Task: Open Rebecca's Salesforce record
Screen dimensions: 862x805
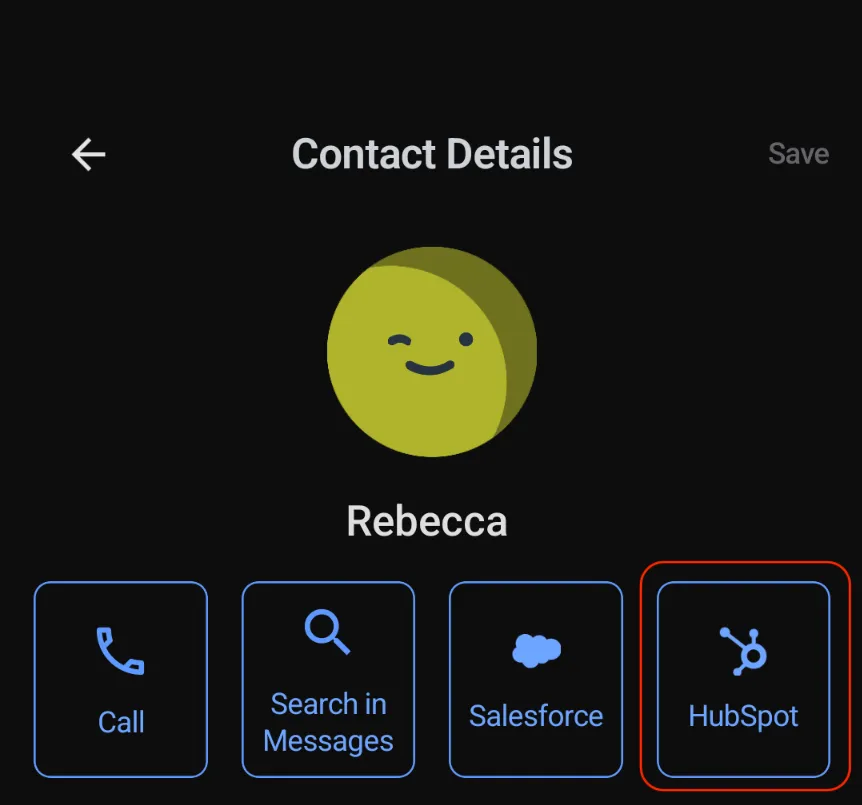Action: coord(536,680)
